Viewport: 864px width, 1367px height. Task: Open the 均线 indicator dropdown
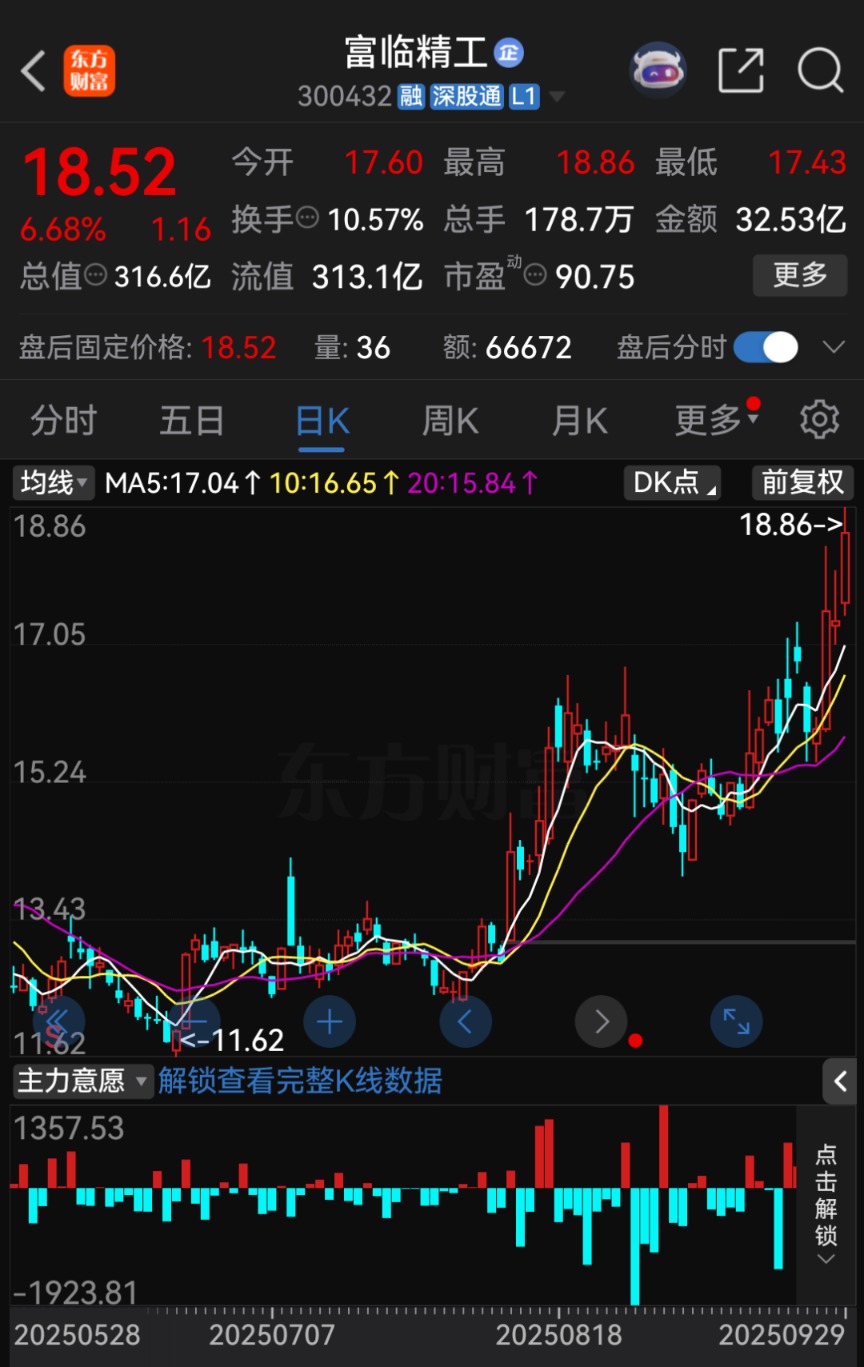(x=53, y=483)
